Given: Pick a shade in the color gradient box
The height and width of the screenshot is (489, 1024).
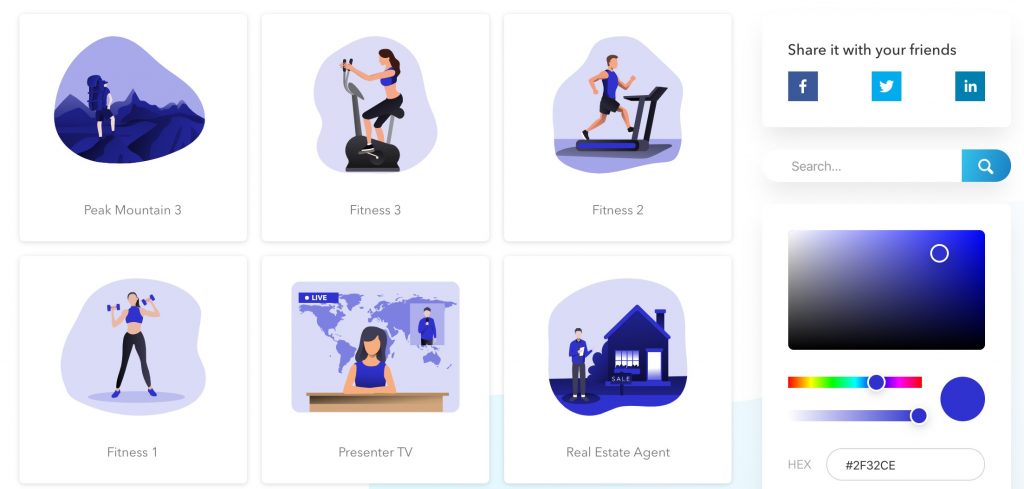Looking at the screenshot, I should (x=886, y=290).
